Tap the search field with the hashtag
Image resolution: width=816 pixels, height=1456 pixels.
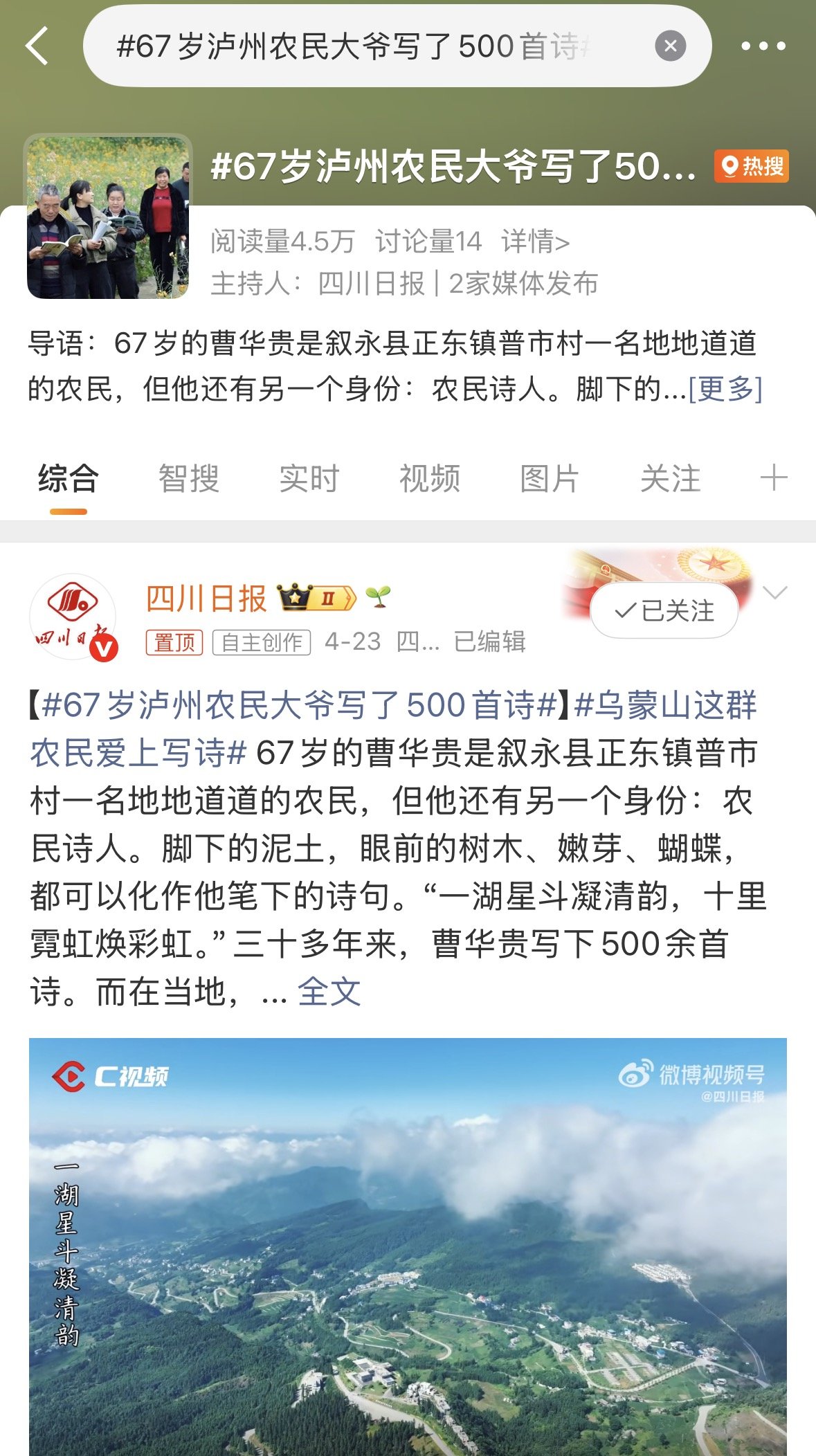click(360, 46)
